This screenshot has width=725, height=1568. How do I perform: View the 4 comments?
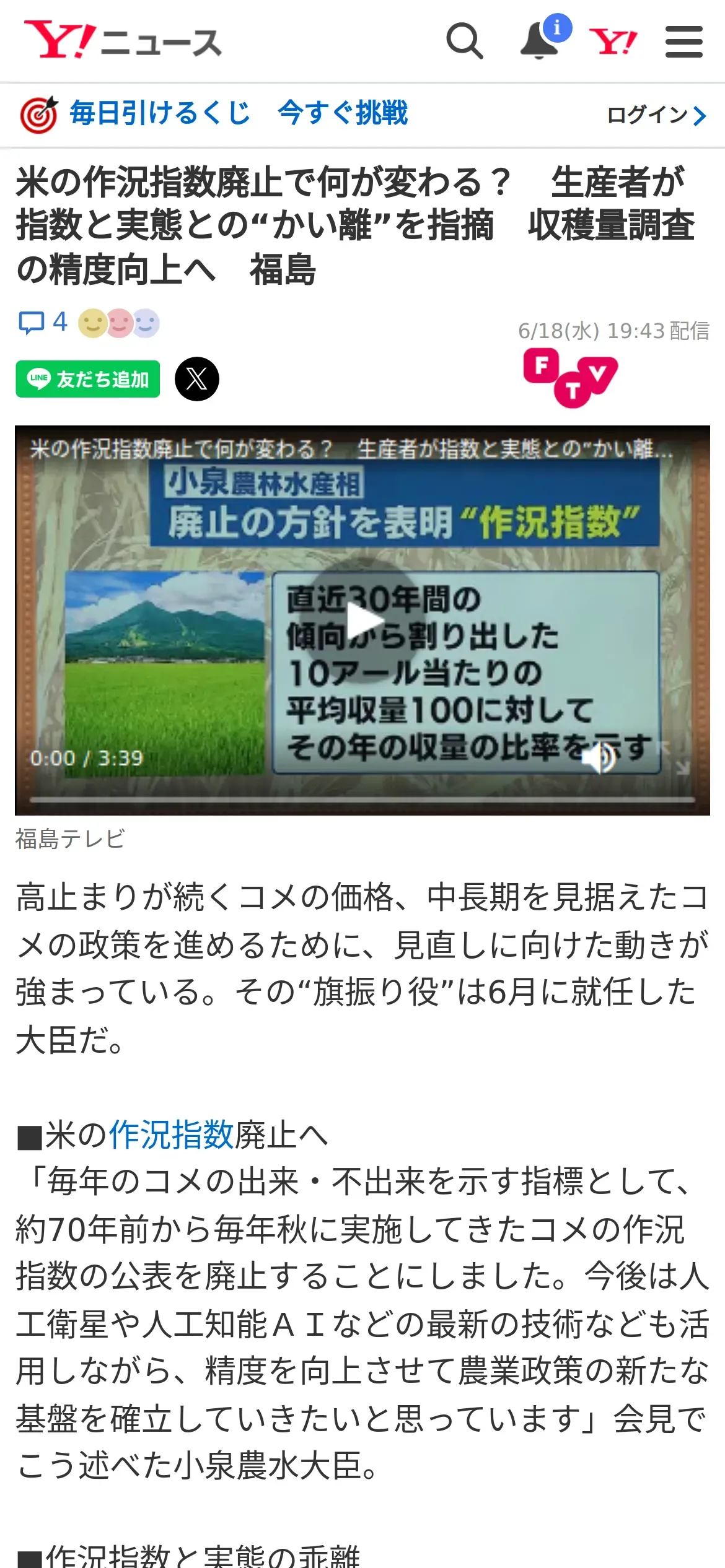42,322
